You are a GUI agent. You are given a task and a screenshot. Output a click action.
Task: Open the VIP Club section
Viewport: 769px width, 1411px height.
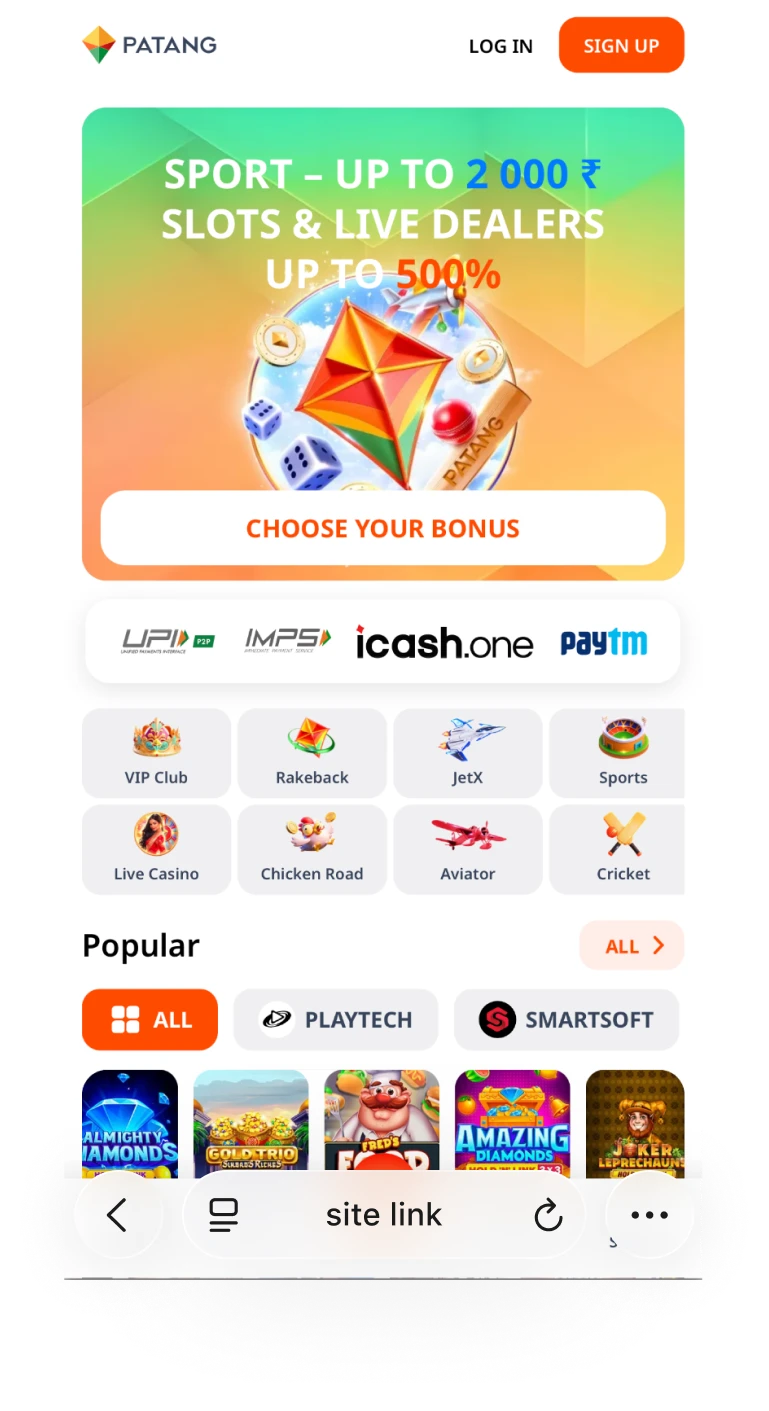pyautogui.click(x=156, y=753)
